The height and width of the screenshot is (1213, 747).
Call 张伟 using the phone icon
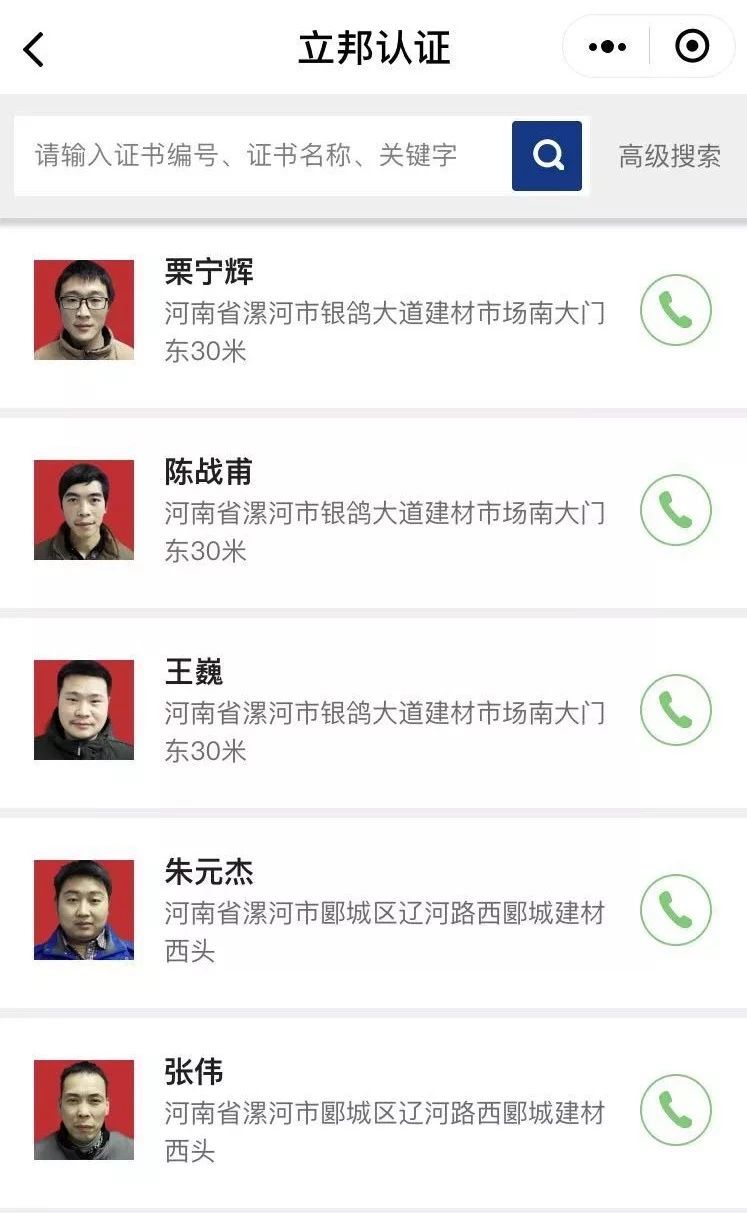675,1110
